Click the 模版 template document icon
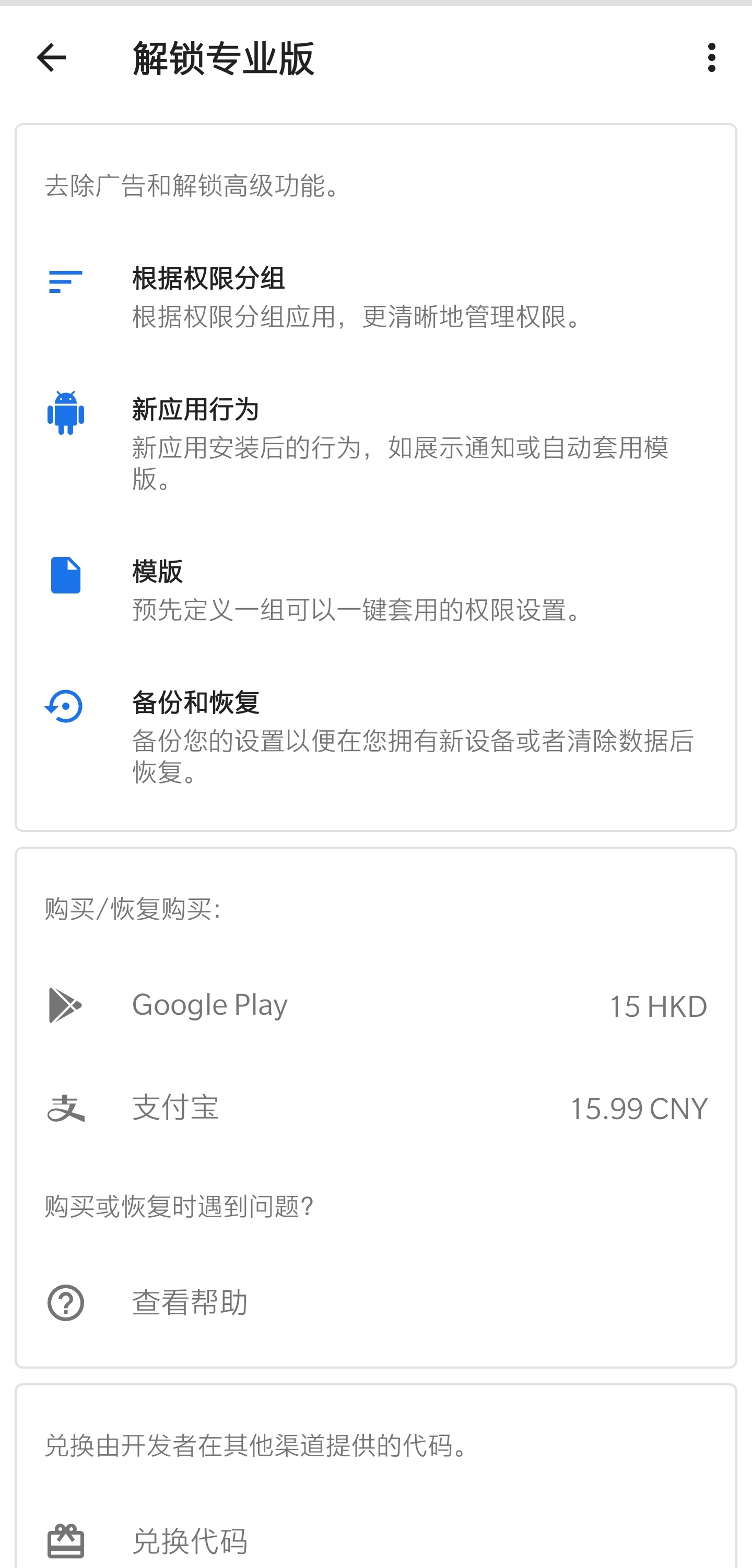The image size is (752, 1568). pos(65,575)
